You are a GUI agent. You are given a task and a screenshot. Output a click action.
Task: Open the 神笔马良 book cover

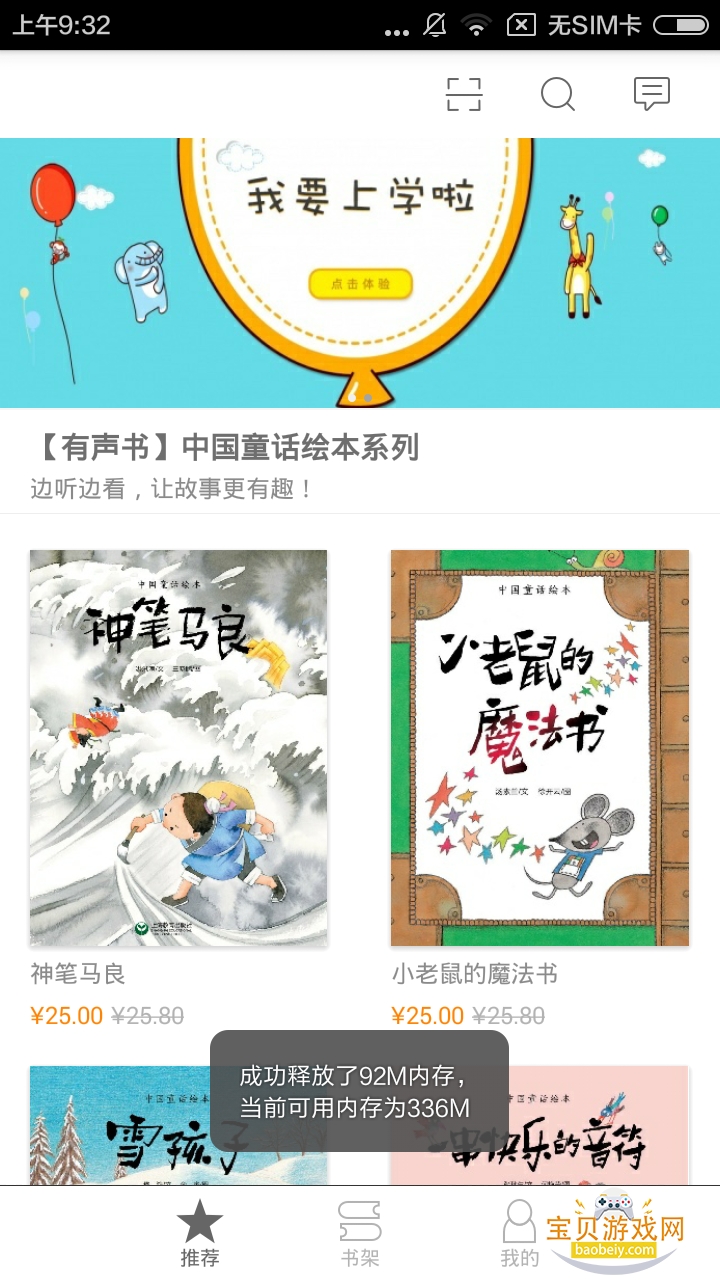tap(179, 747)
